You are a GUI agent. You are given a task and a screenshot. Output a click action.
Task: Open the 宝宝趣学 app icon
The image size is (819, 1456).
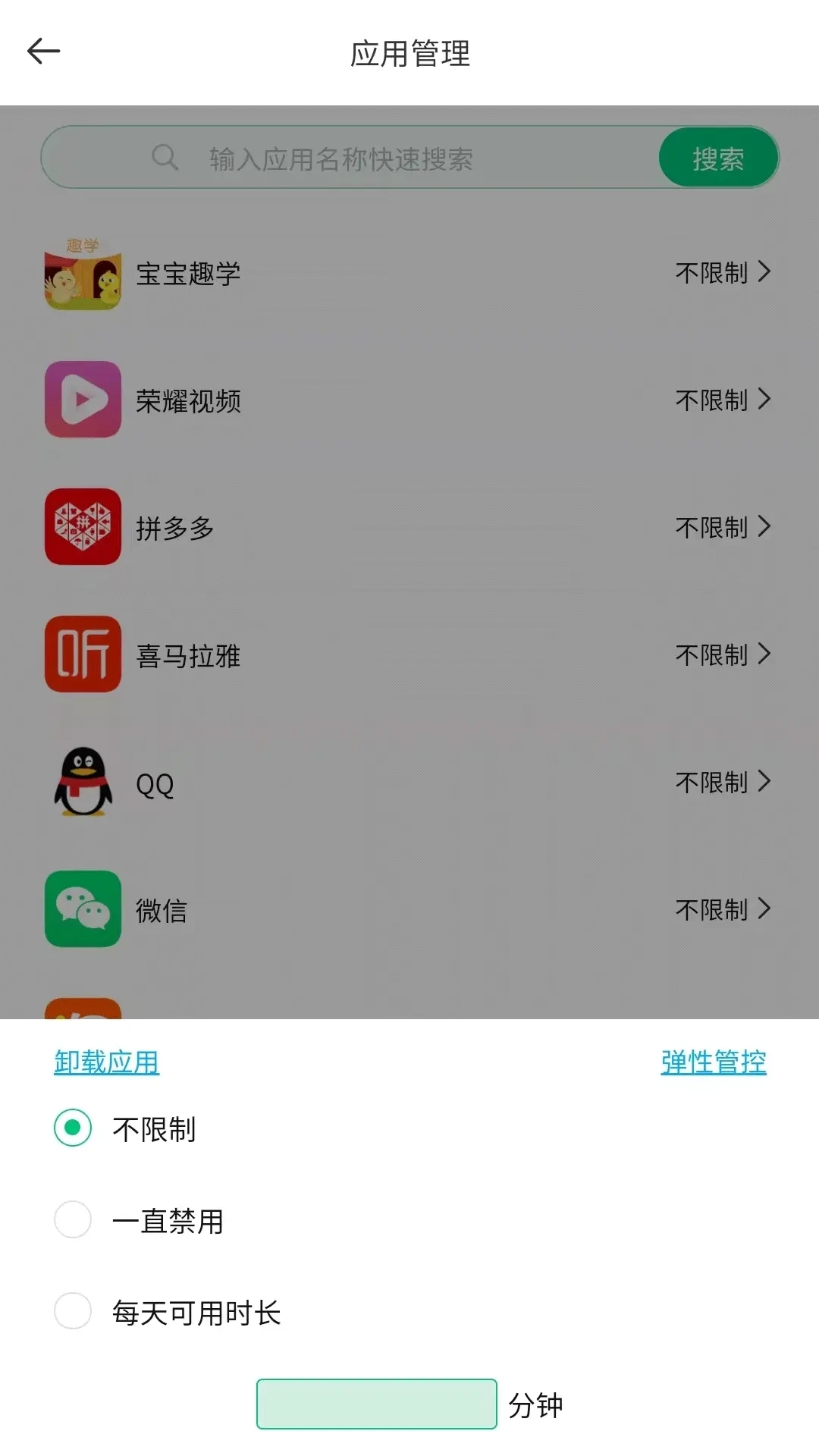(x=83, y=273)
